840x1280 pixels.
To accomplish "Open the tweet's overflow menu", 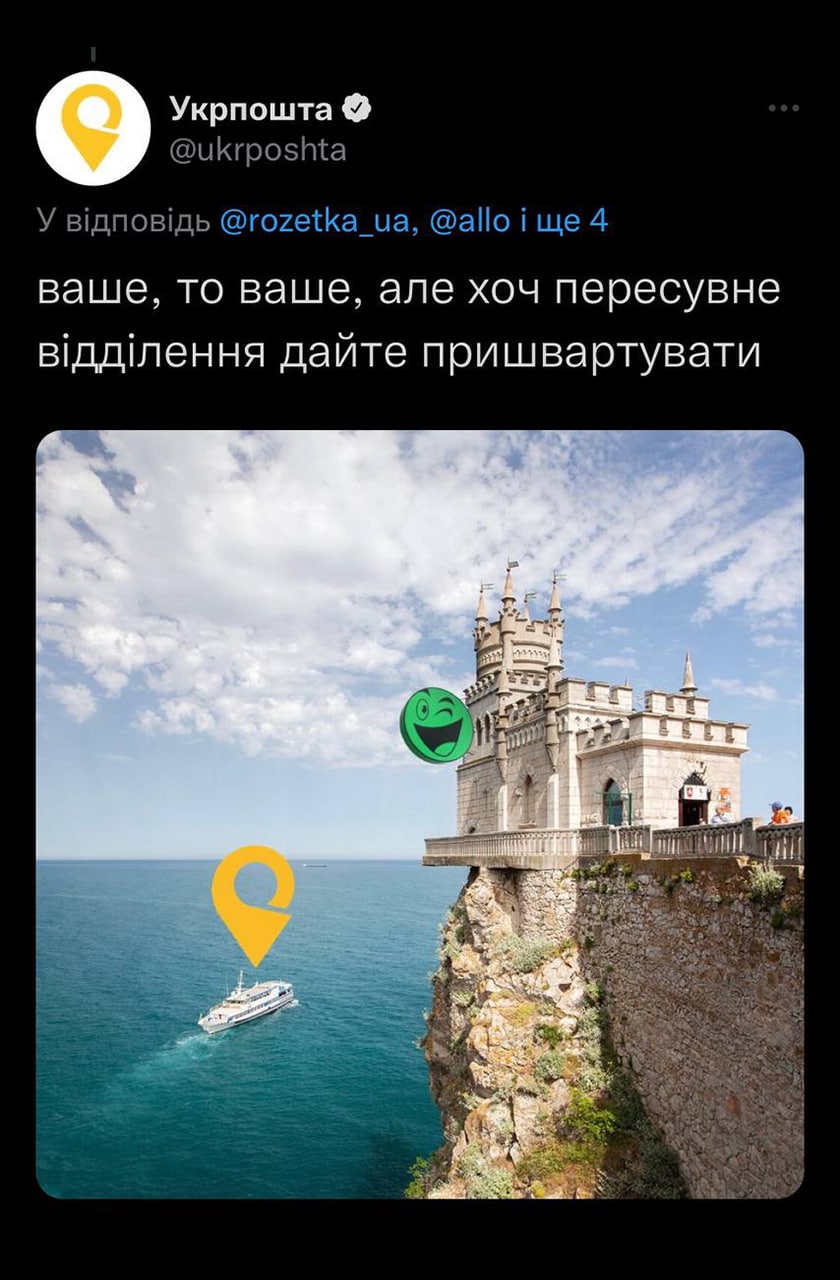I will [x=783, y=108].
